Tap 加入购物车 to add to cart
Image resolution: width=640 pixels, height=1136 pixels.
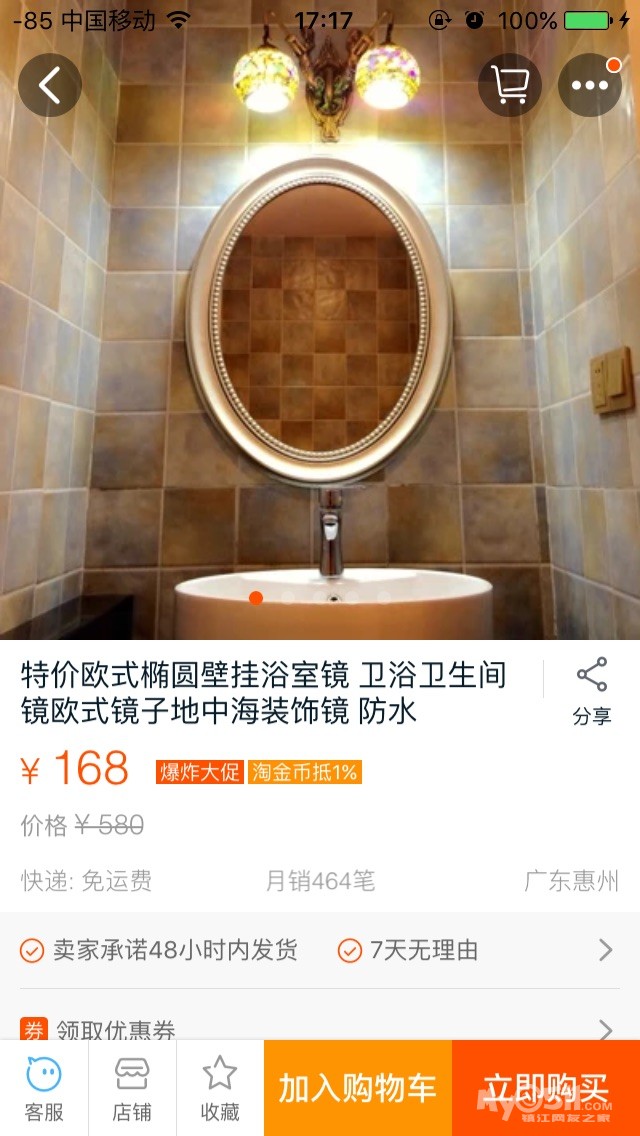358,1088
